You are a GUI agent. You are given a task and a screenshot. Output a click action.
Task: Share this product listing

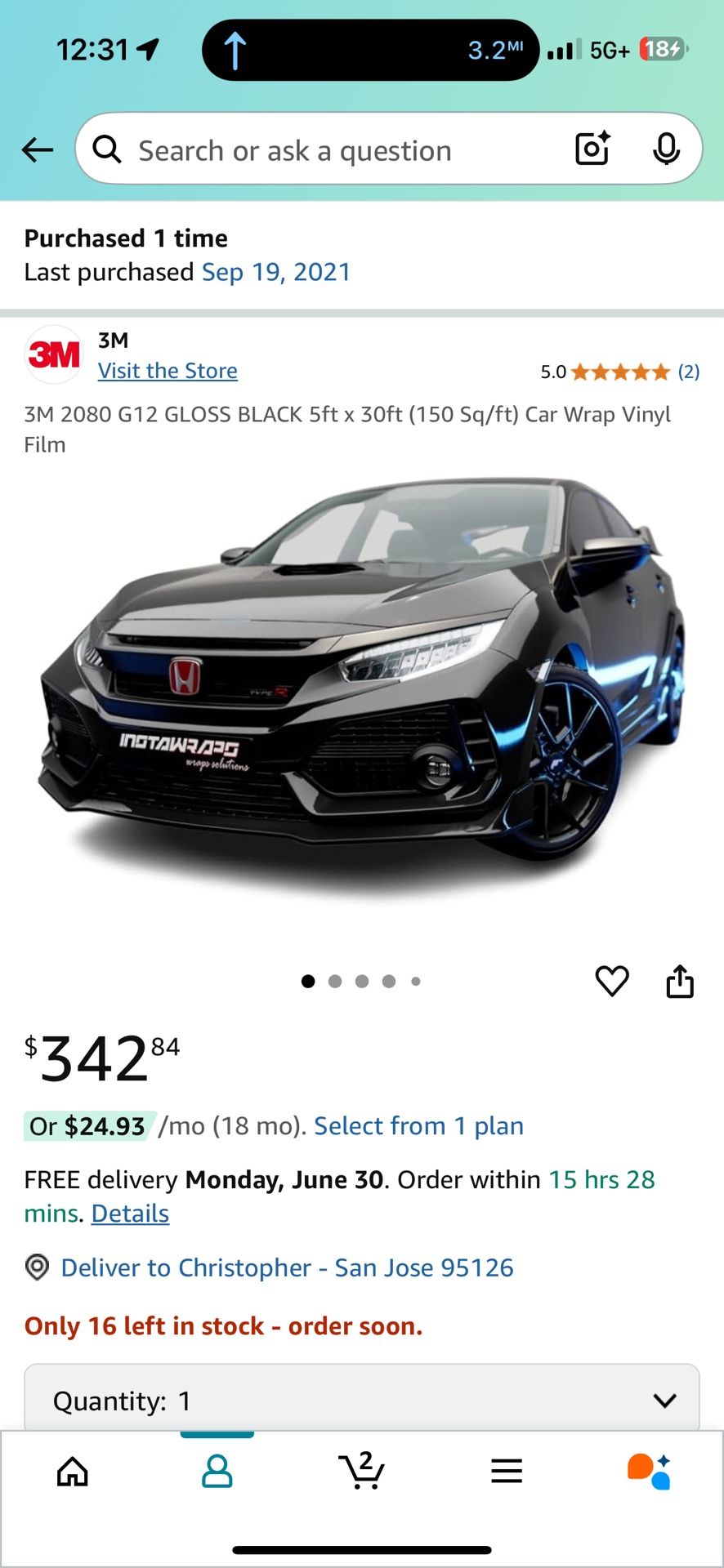(680, 981)
